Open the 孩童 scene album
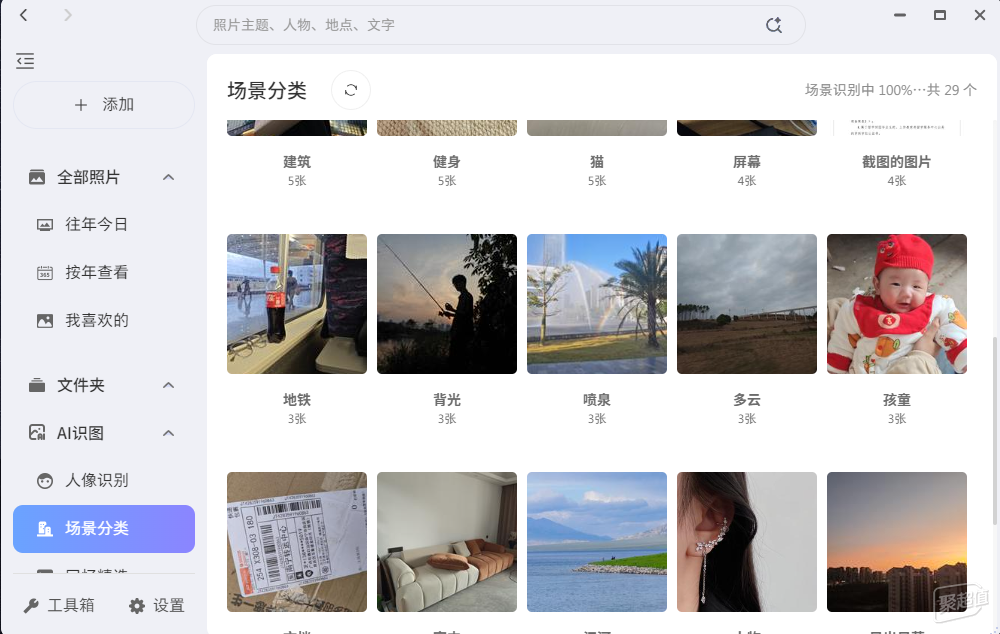The image size is (1000, 634). pos(897,304)
